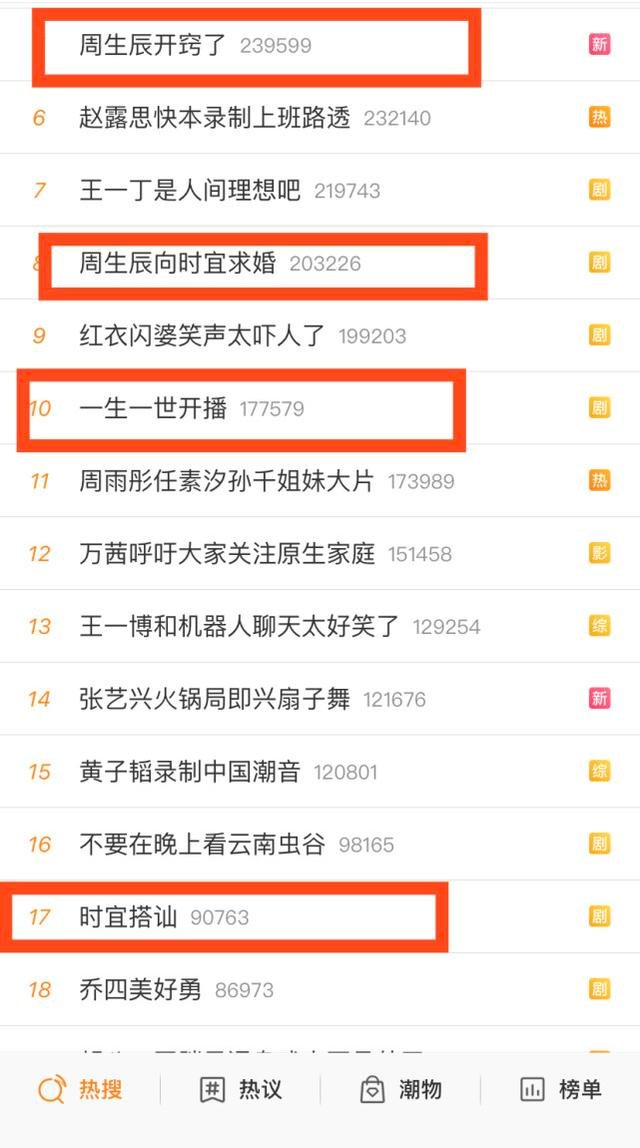Open the trending topic 王一丁是人间理想吧
Viewport: 640px width, 1148px height.
click(x=190, y=191)
